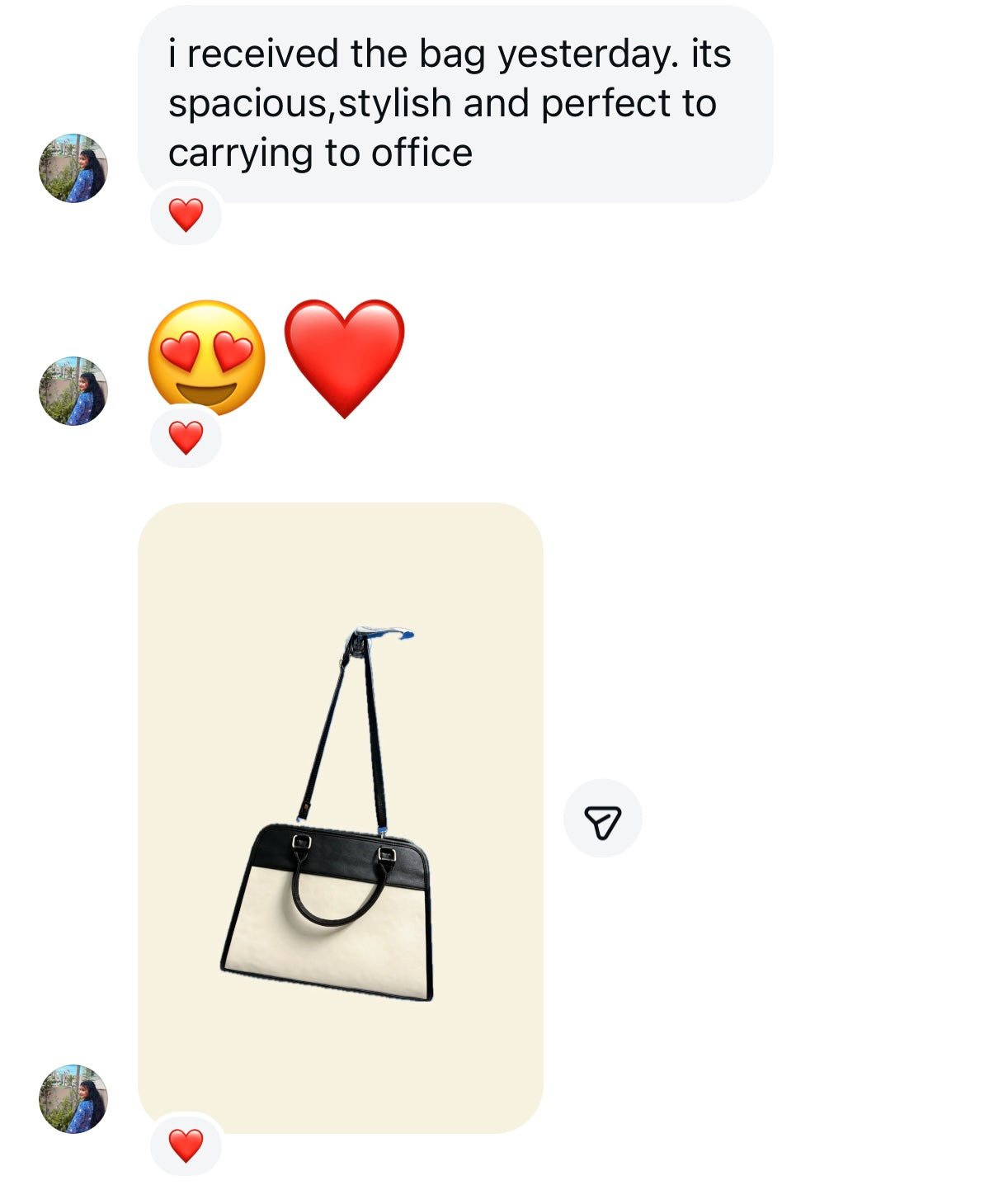994x1204 pixels.
Task: View heart reaction on the bag photo
Action: click(186, 1145)
